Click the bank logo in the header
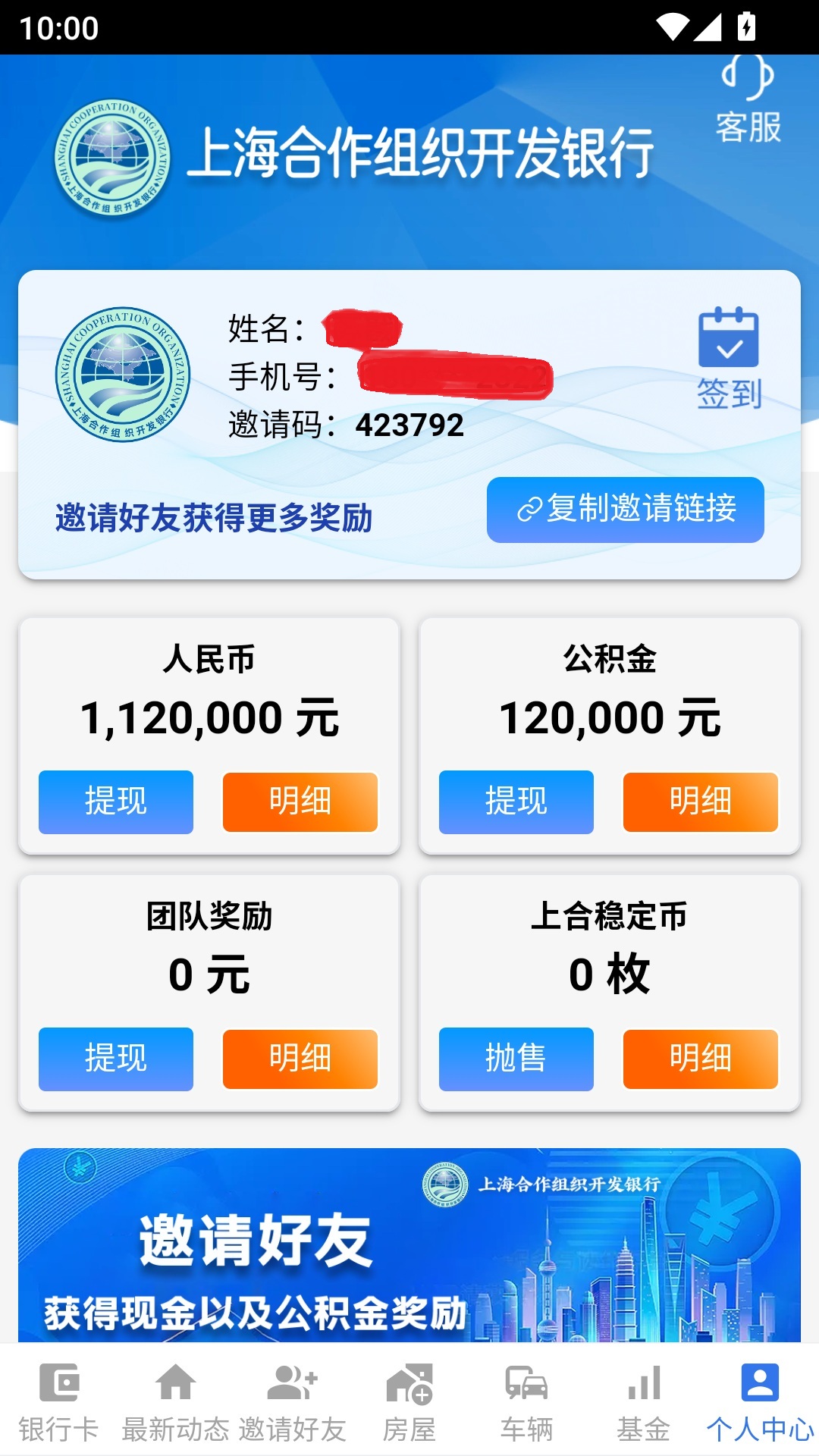819x1456 pixels. click(x=112, y=153)
